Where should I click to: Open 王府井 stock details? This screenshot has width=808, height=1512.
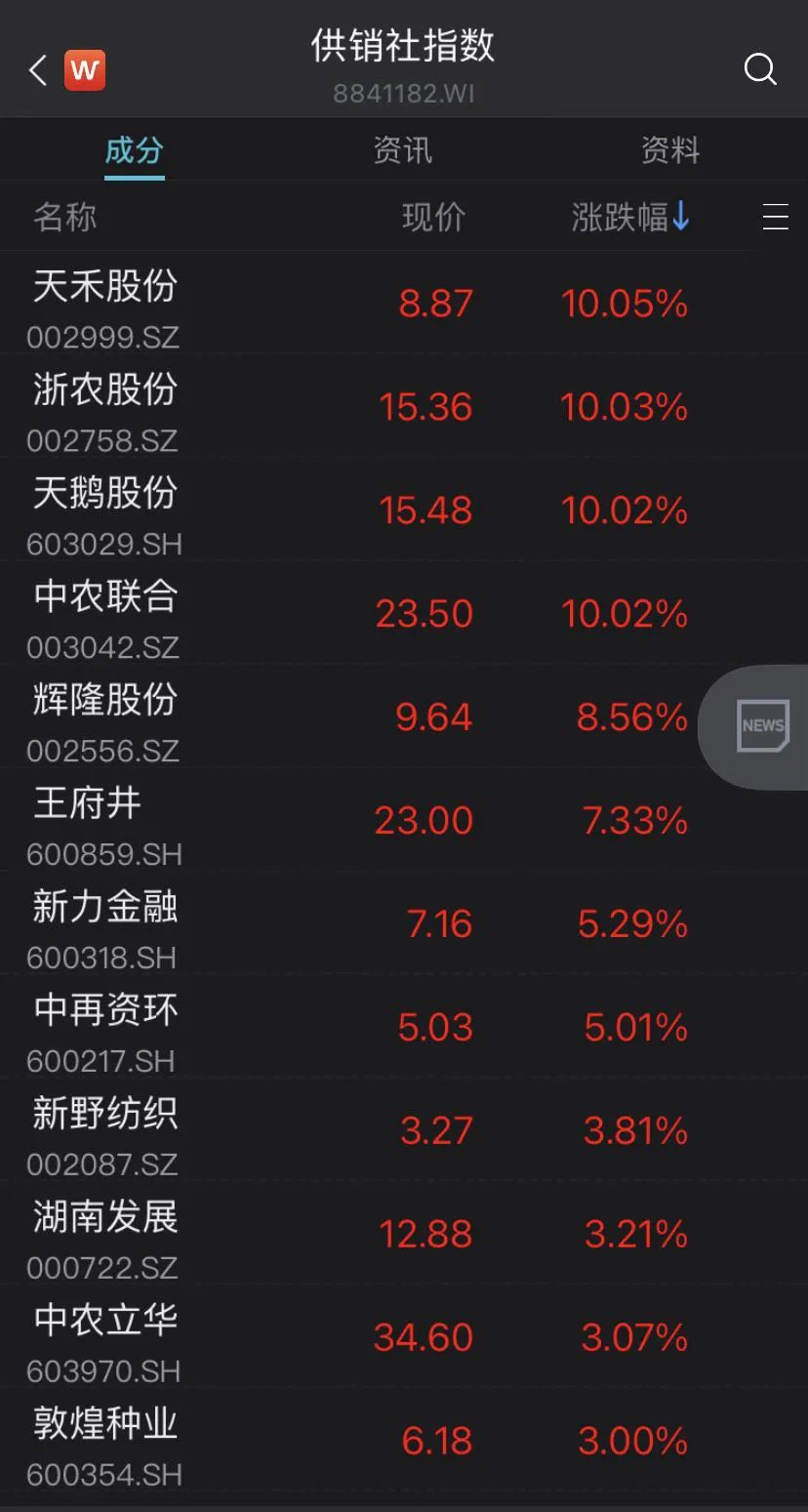click(x=88, y=804)
